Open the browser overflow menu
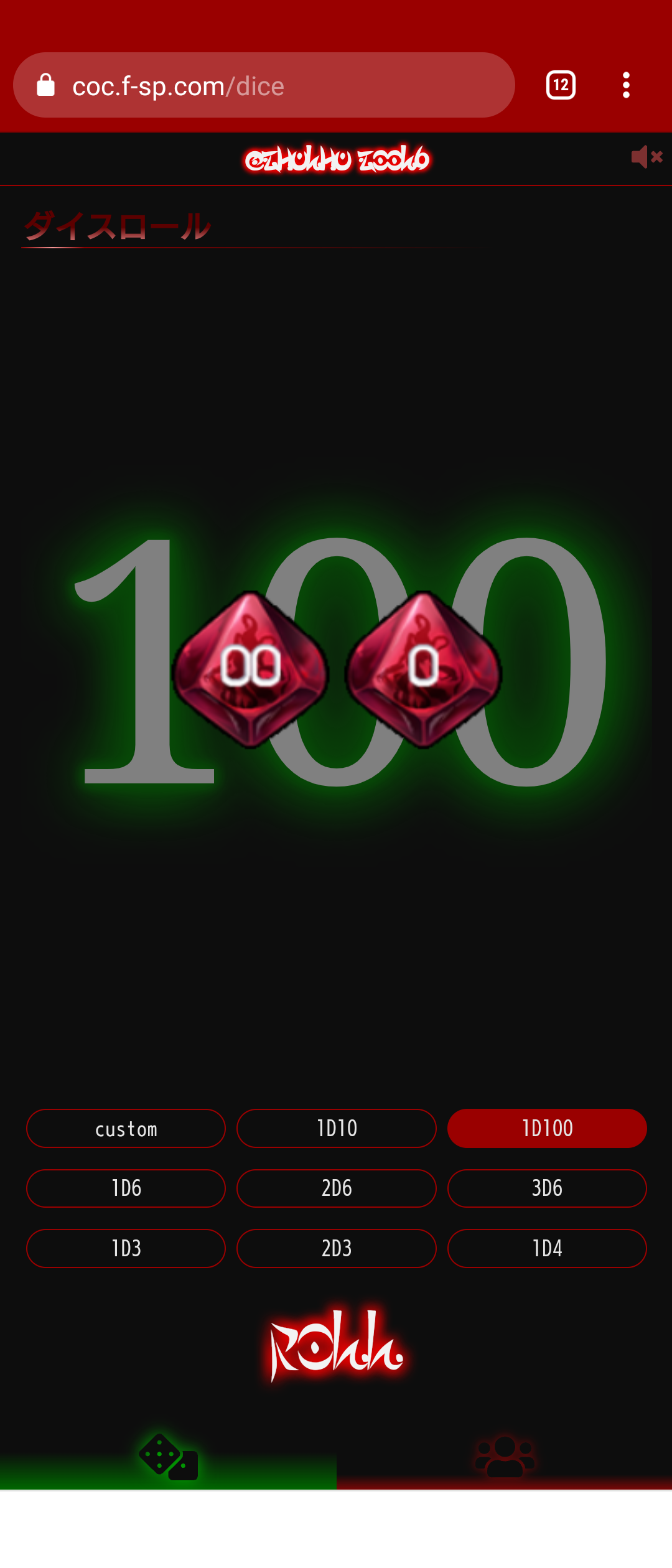The width and height of the screenshot is (672, 1568). [x=626, y=85]
